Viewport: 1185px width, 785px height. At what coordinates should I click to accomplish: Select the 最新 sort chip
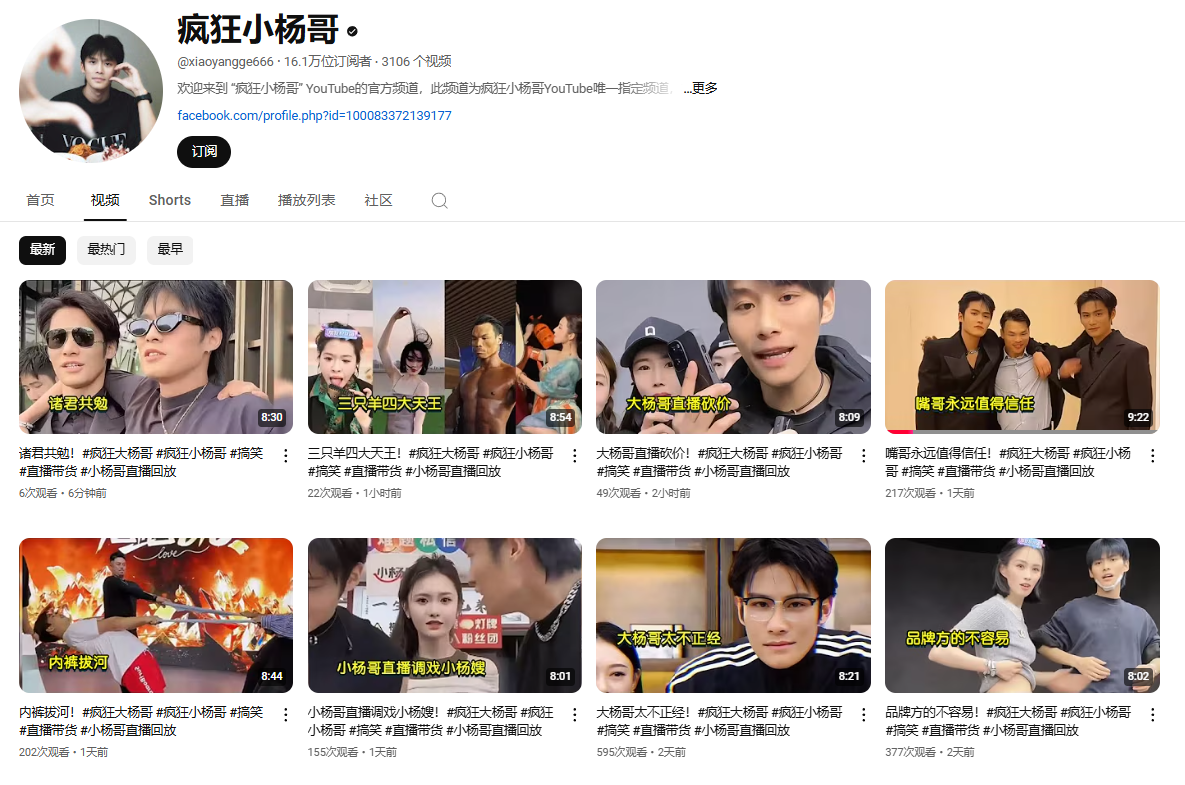tap(42, 250)
